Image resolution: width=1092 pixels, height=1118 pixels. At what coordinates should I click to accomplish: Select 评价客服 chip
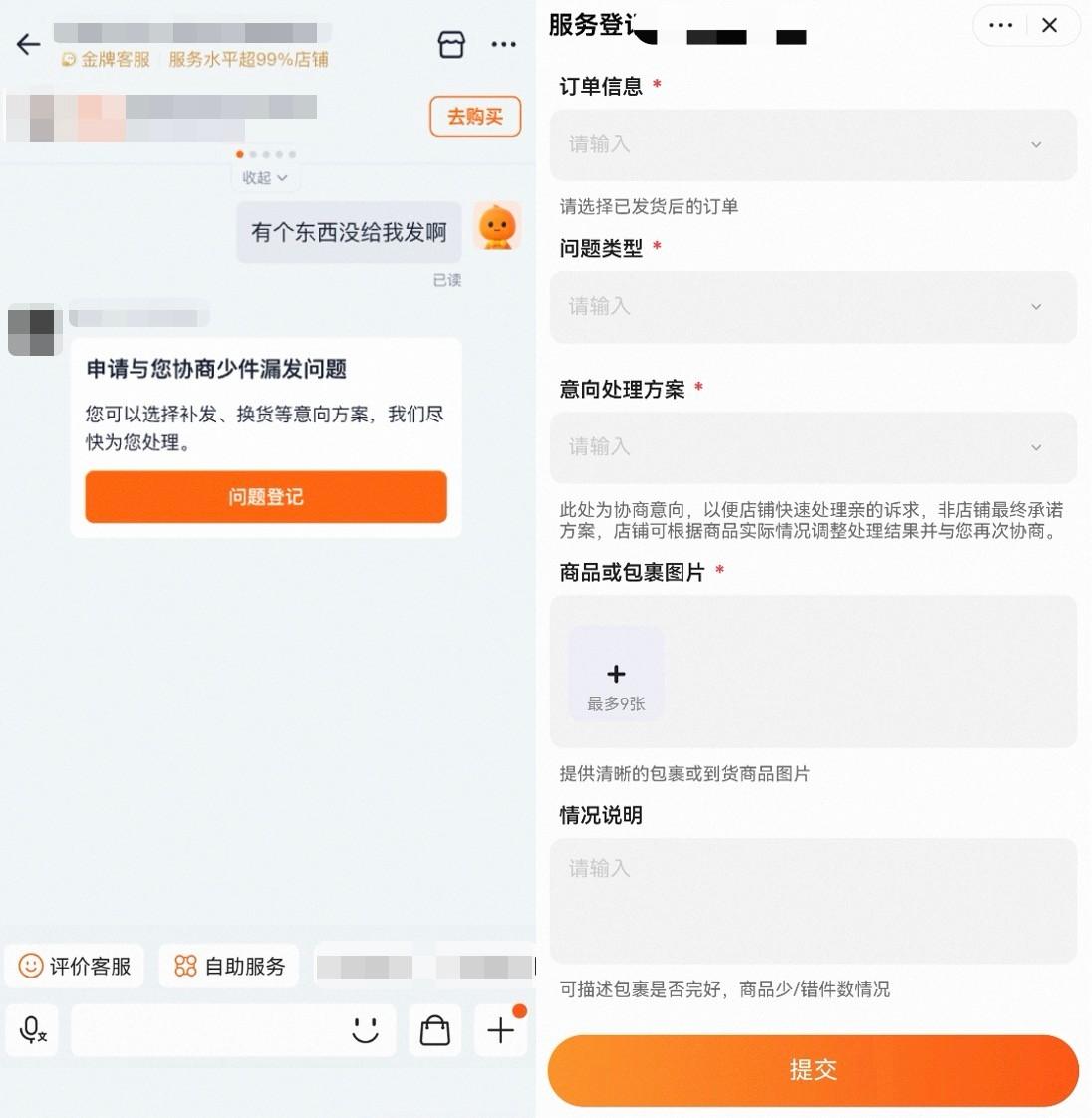pos(76,966)
